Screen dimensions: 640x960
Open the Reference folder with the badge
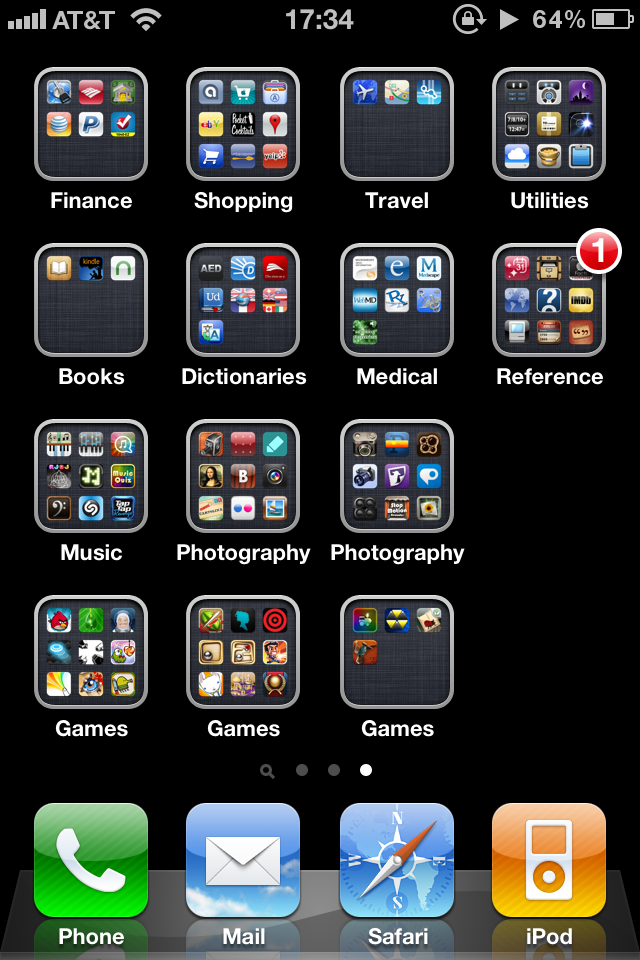pyautogui.click(x=549, y=300)
